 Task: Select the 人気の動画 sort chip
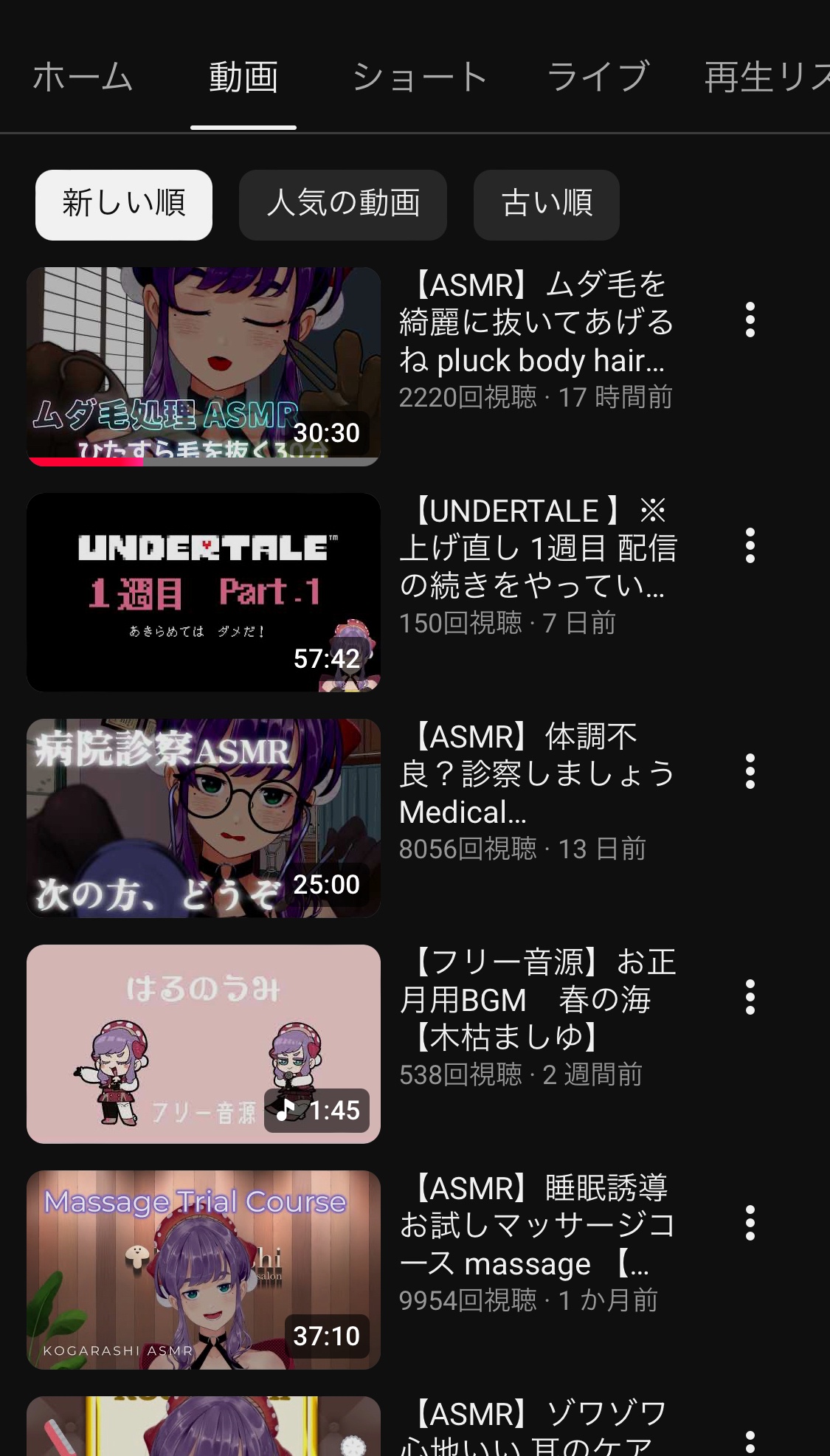pos(342,204)
